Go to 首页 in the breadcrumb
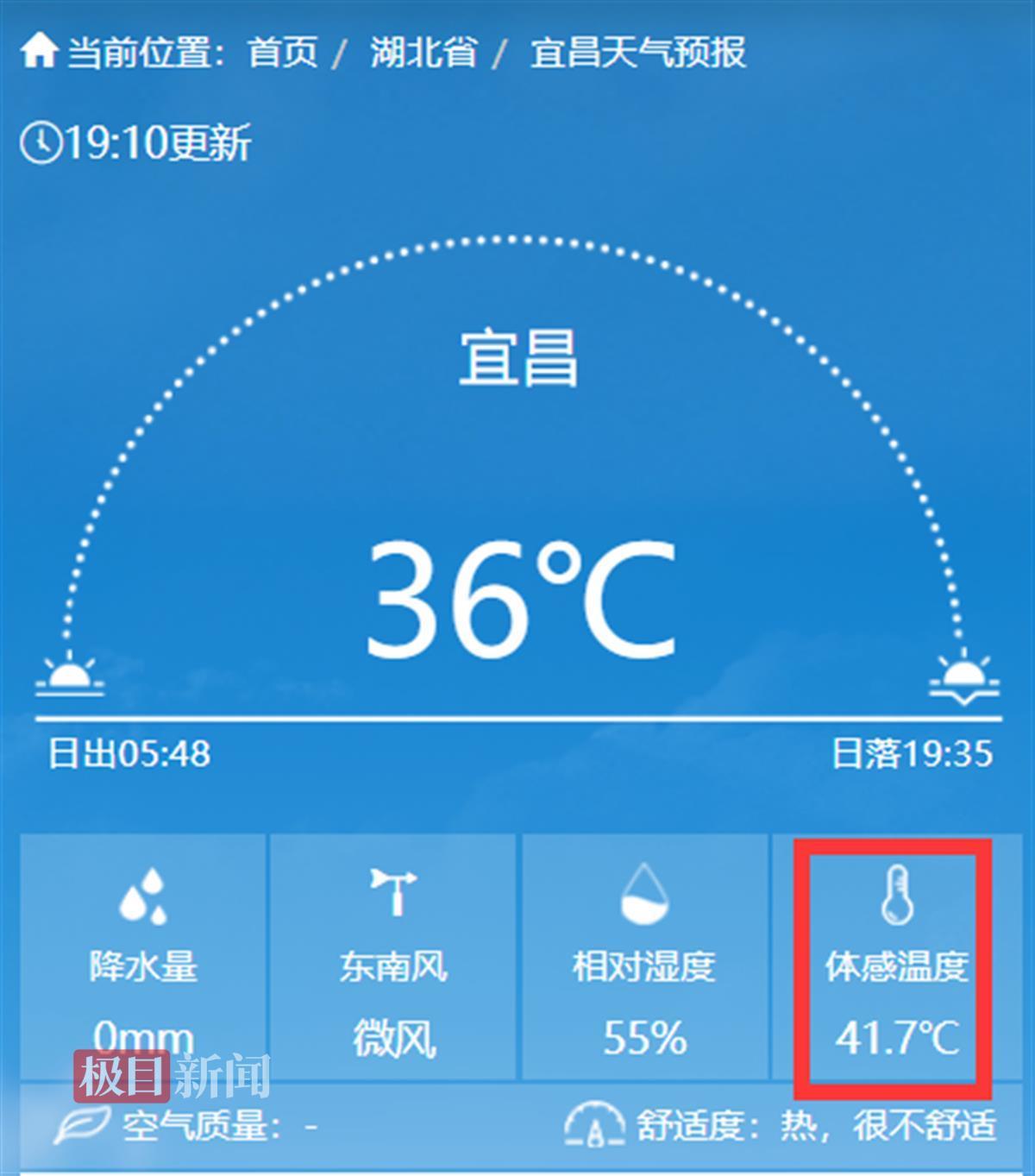1035x1176 pixels. pyautogui.click(x=283, y=52)
